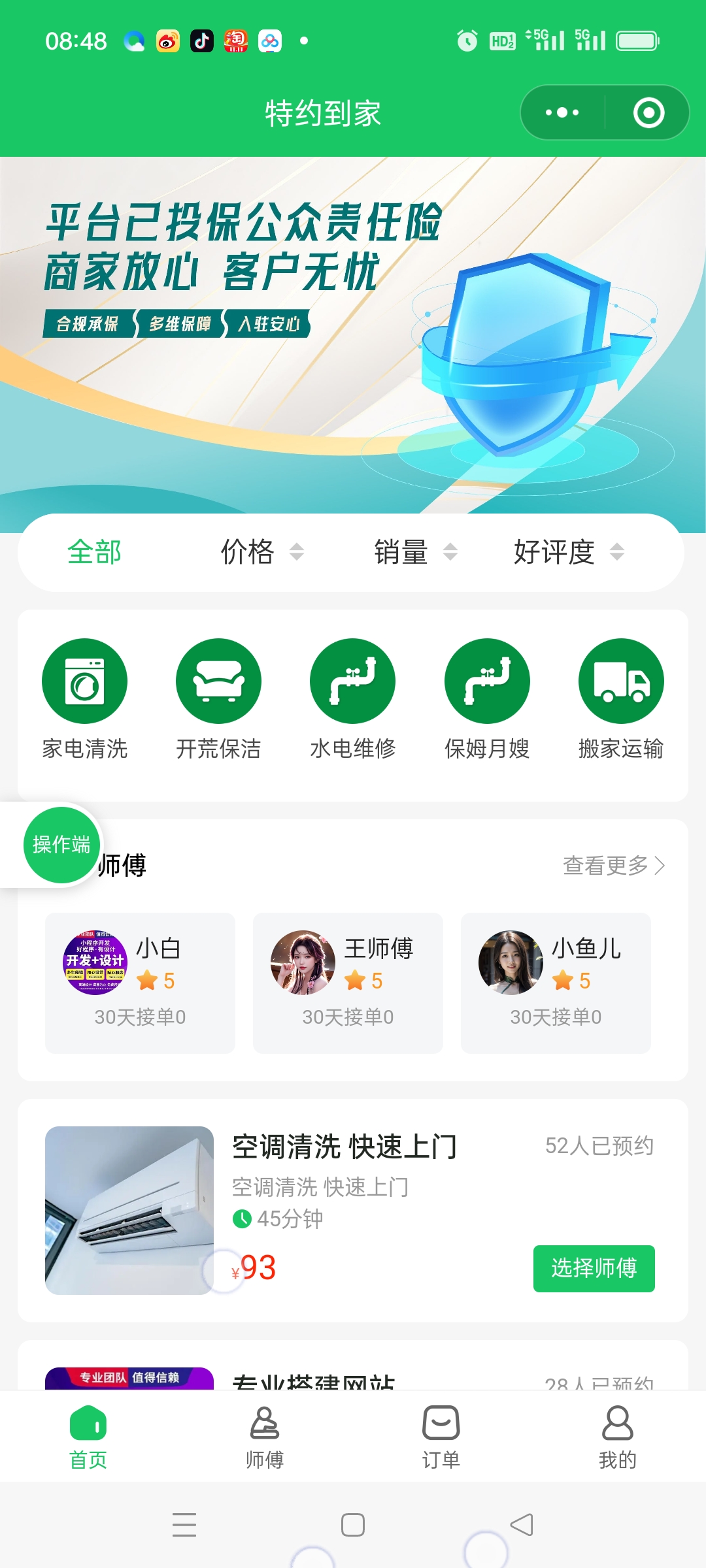This screenshot has width=706, height=1568.
Task: Open the 订单 orders icon in bottom navigation
Action: click(x=441, y=1424)
